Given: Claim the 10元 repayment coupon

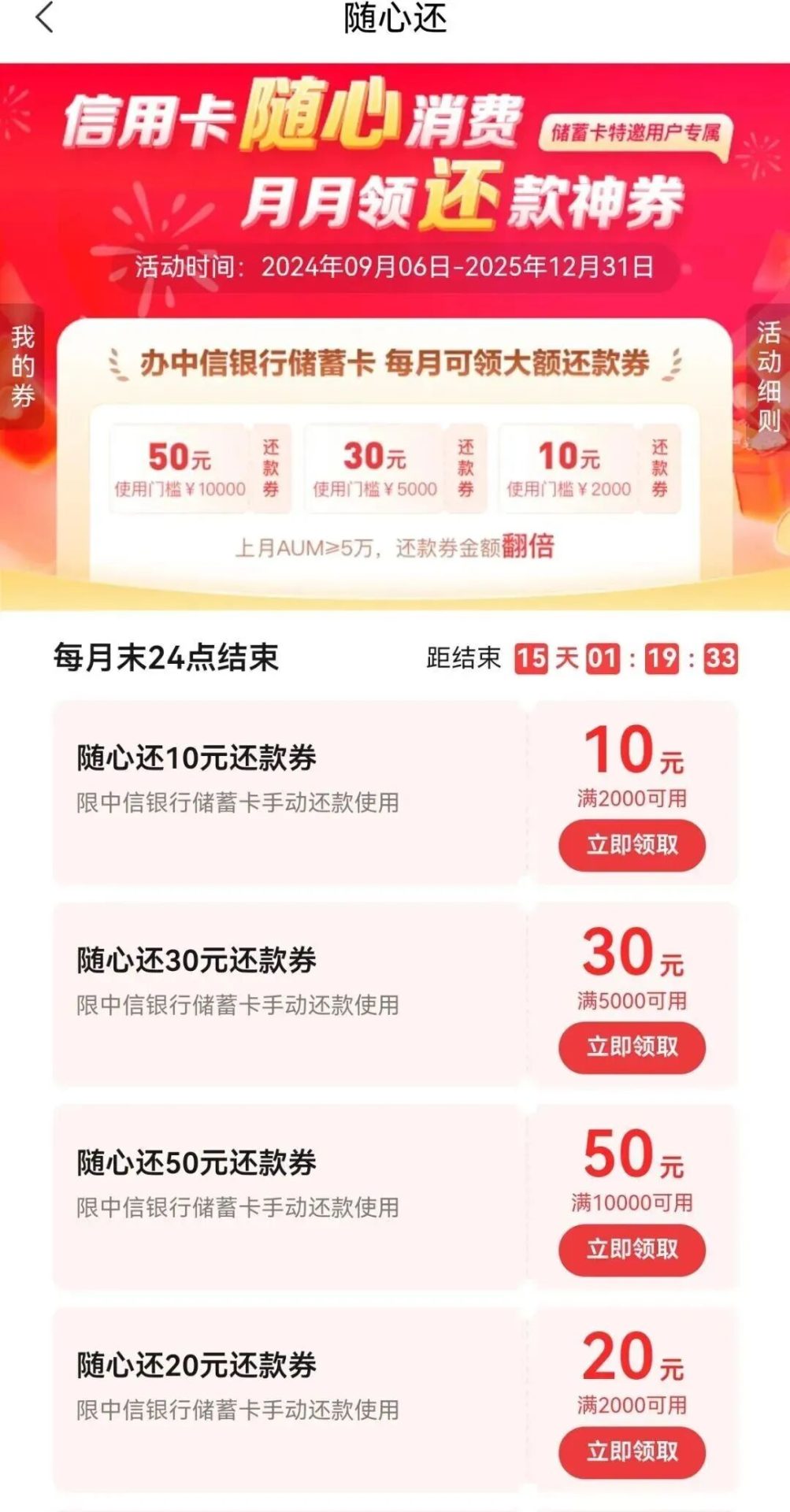Looking at the screenshot, I should (x=632, y=845).
